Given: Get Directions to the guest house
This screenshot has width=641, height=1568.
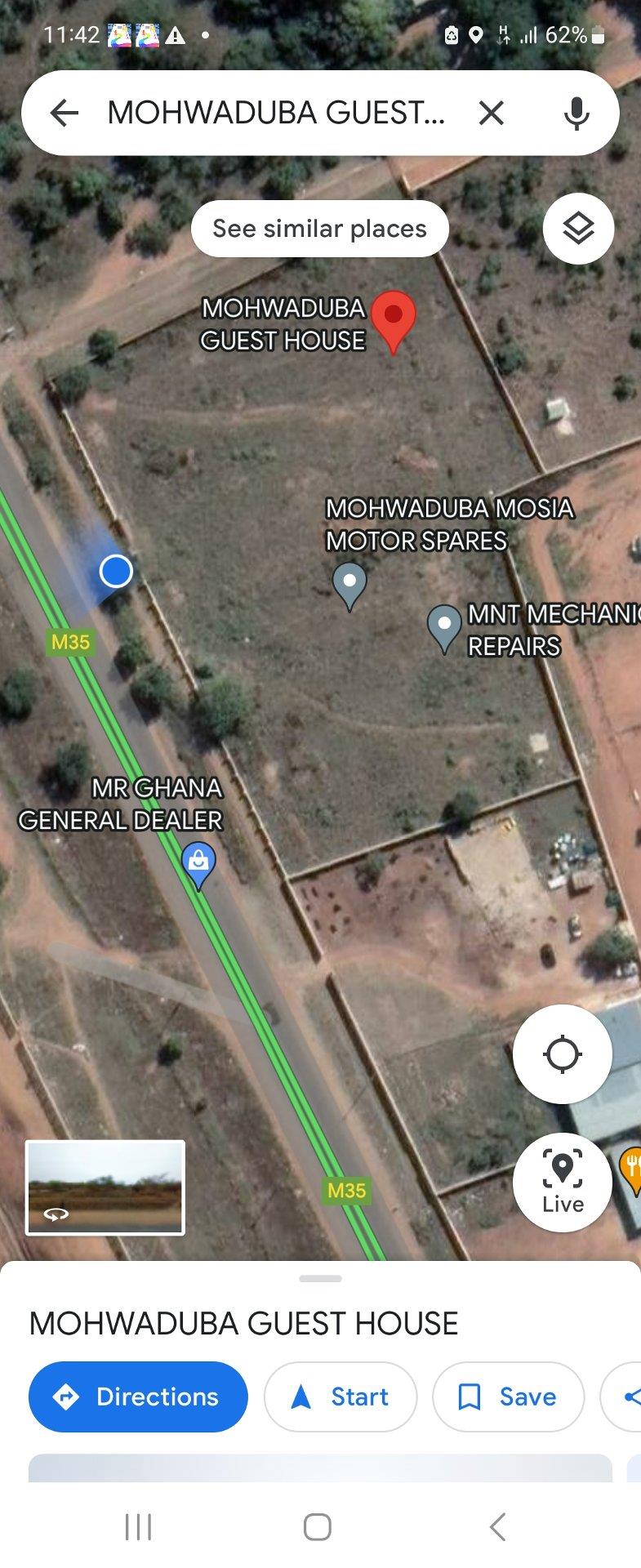Looking at the screenshot, I should point(137,1396).
